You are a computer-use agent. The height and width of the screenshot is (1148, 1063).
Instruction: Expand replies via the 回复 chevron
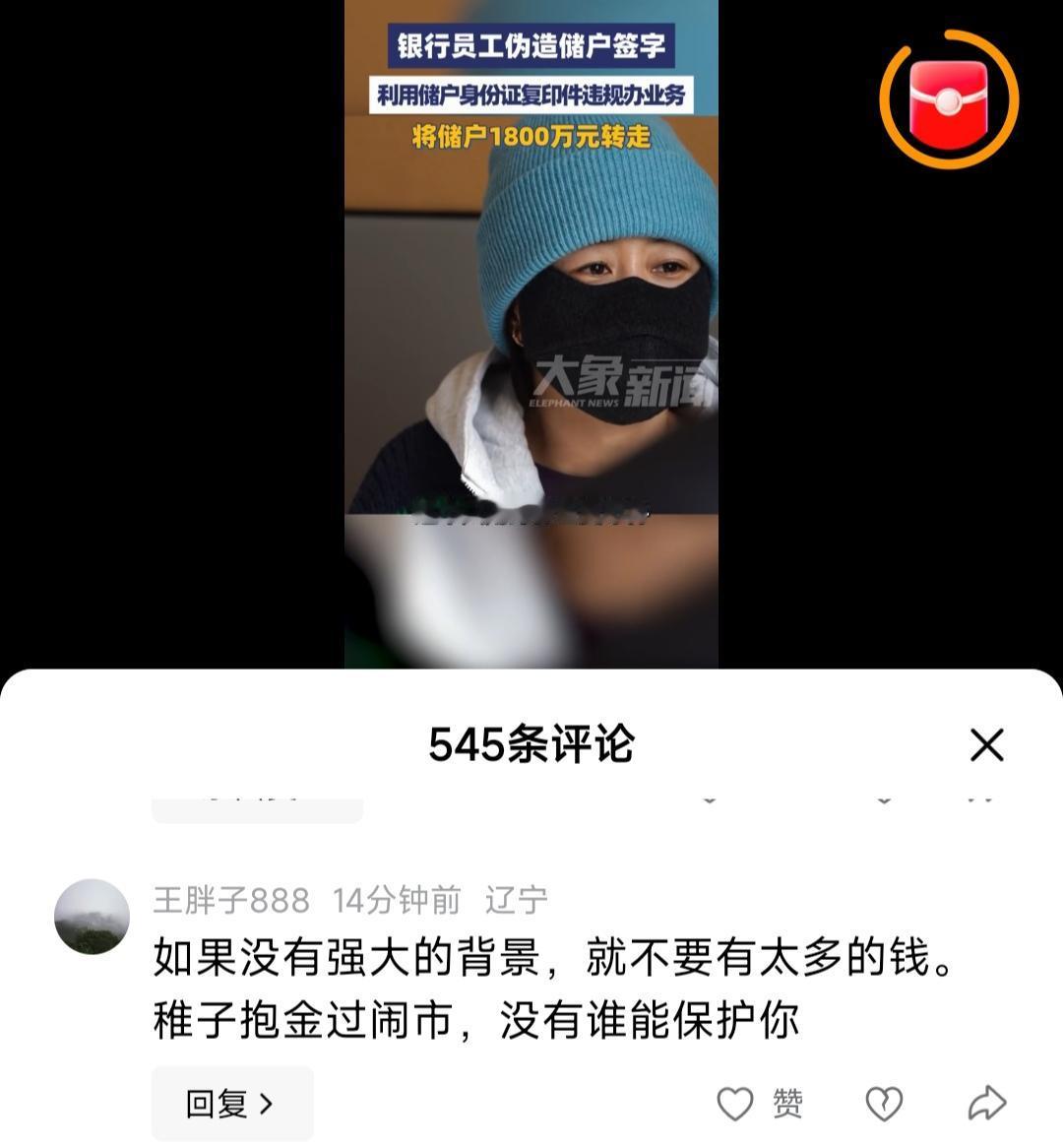(x=264, y=1104)
